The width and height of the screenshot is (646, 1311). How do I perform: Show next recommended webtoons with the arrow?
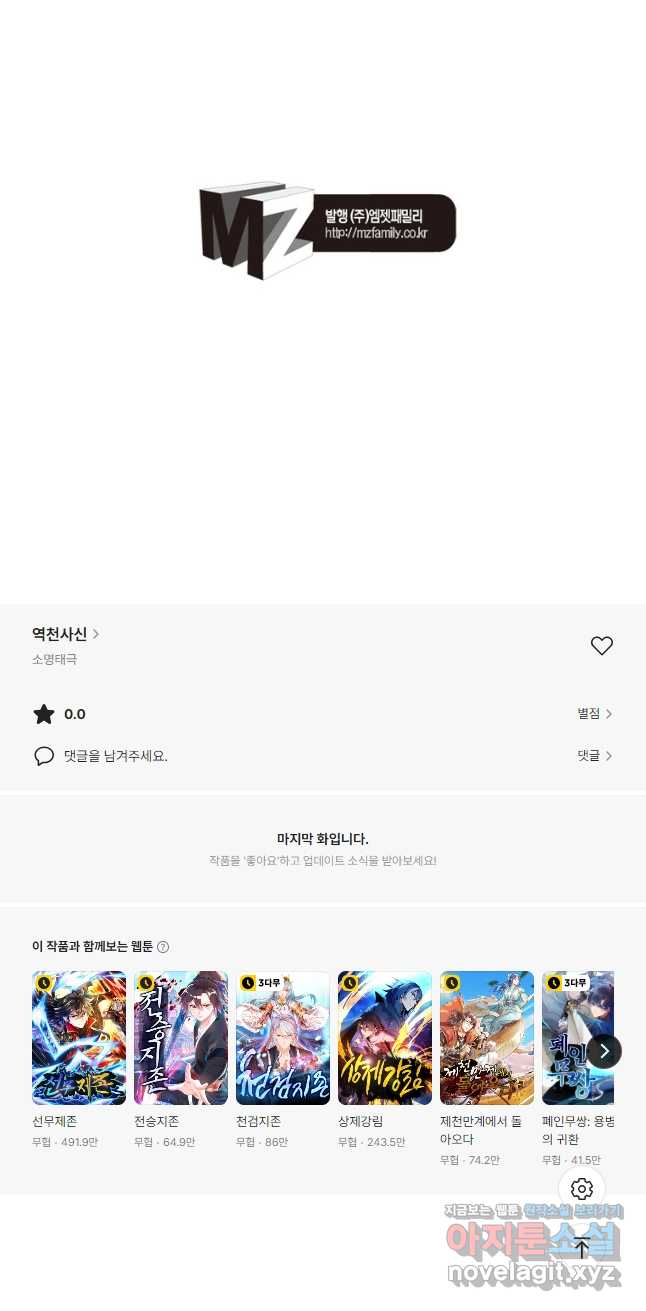[604, 1051]
